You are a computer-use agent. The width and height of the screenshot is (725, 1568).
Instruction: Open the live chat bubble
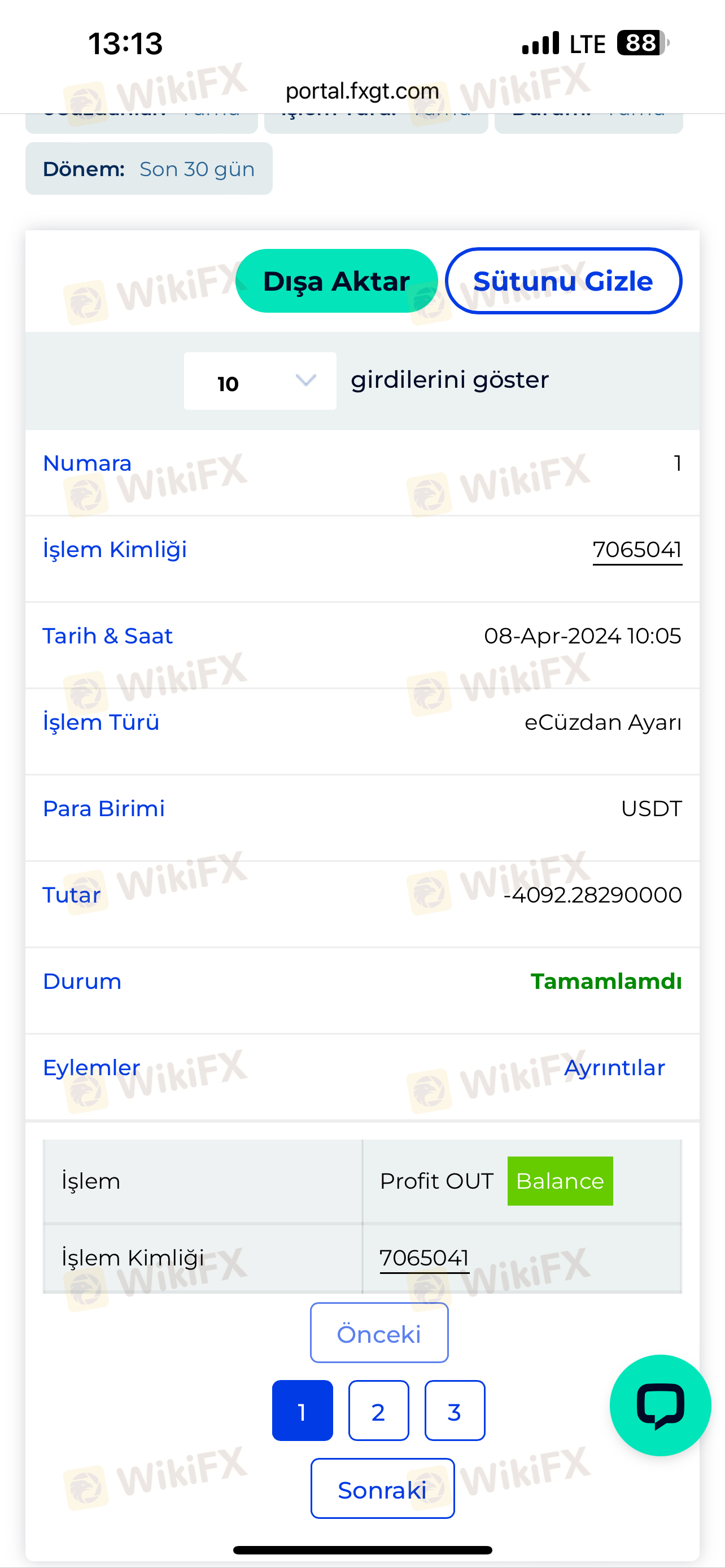[x=660, y=1405]
